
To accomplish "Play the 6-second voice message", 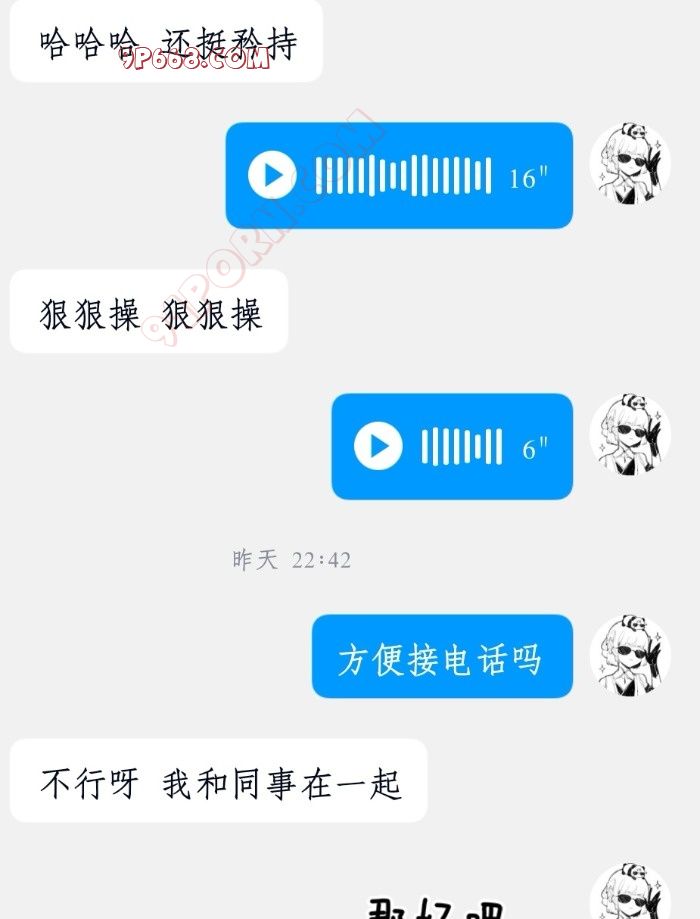I will (x=378, y=446).
